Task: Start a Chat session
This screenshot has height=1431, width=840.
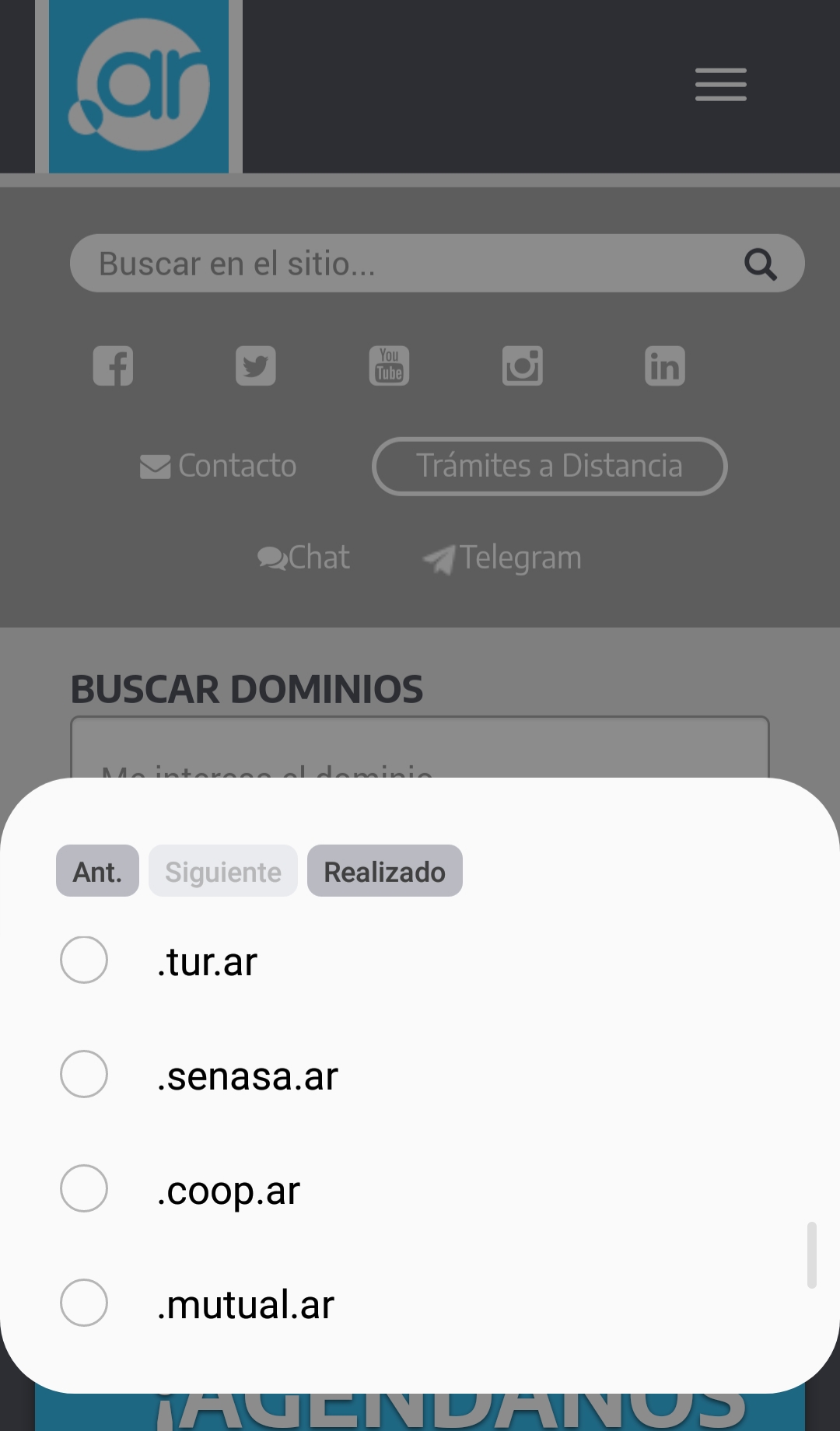Action: coord(304,558)
